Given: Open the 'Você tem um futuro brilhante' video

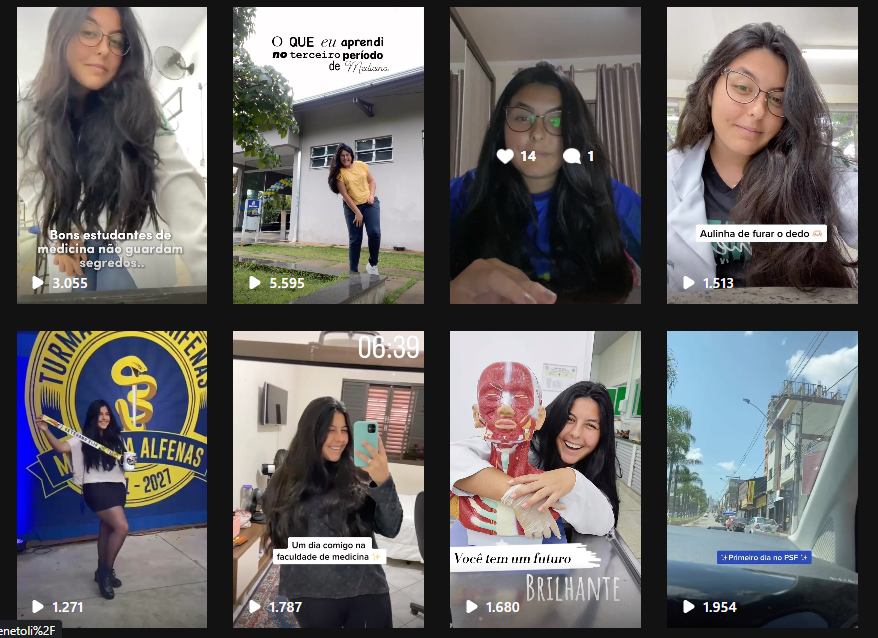Looking at the screenshot, I should [545, 479].
